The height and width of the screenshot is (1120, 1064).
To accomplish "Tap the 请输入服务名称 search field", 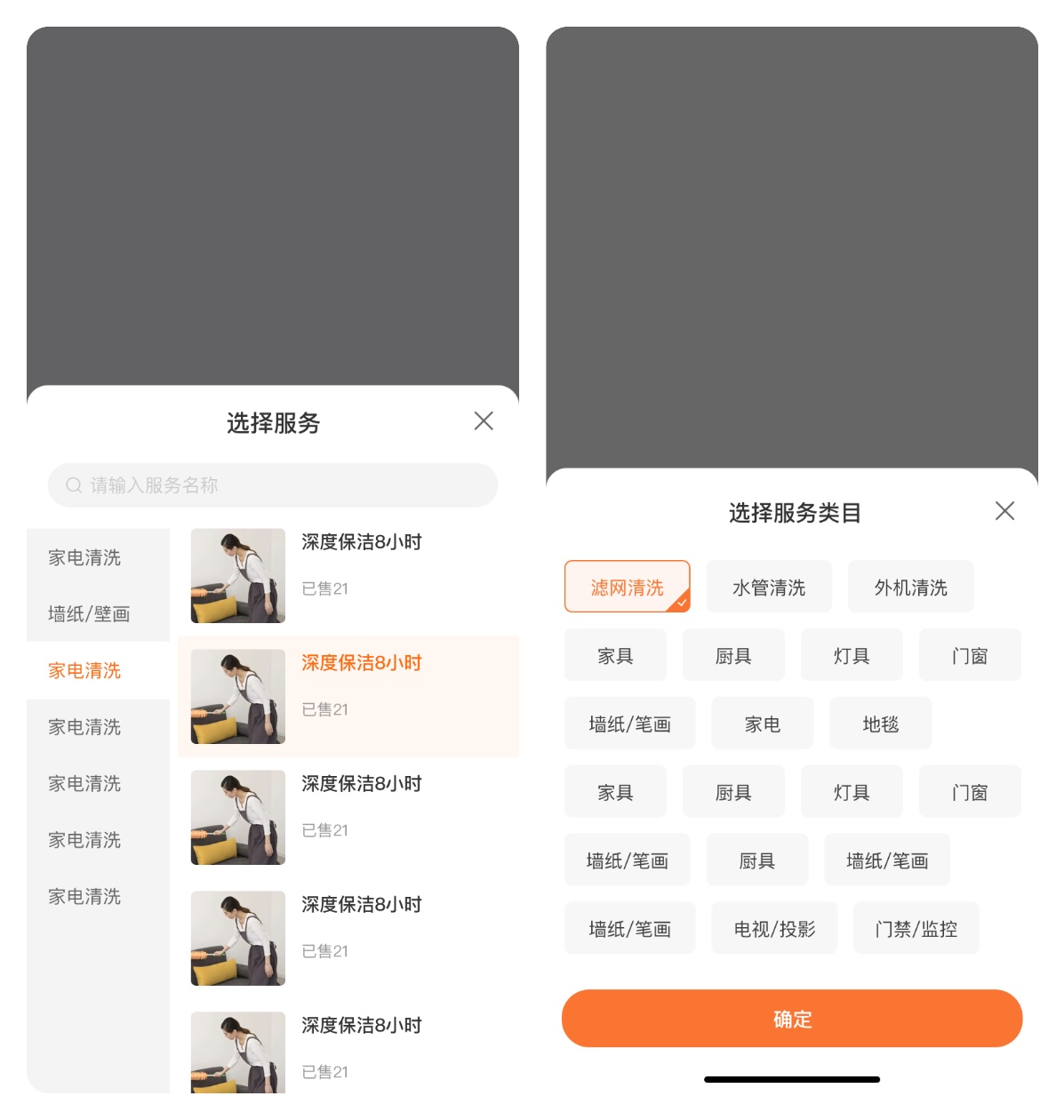I will [x=272, y=485].
